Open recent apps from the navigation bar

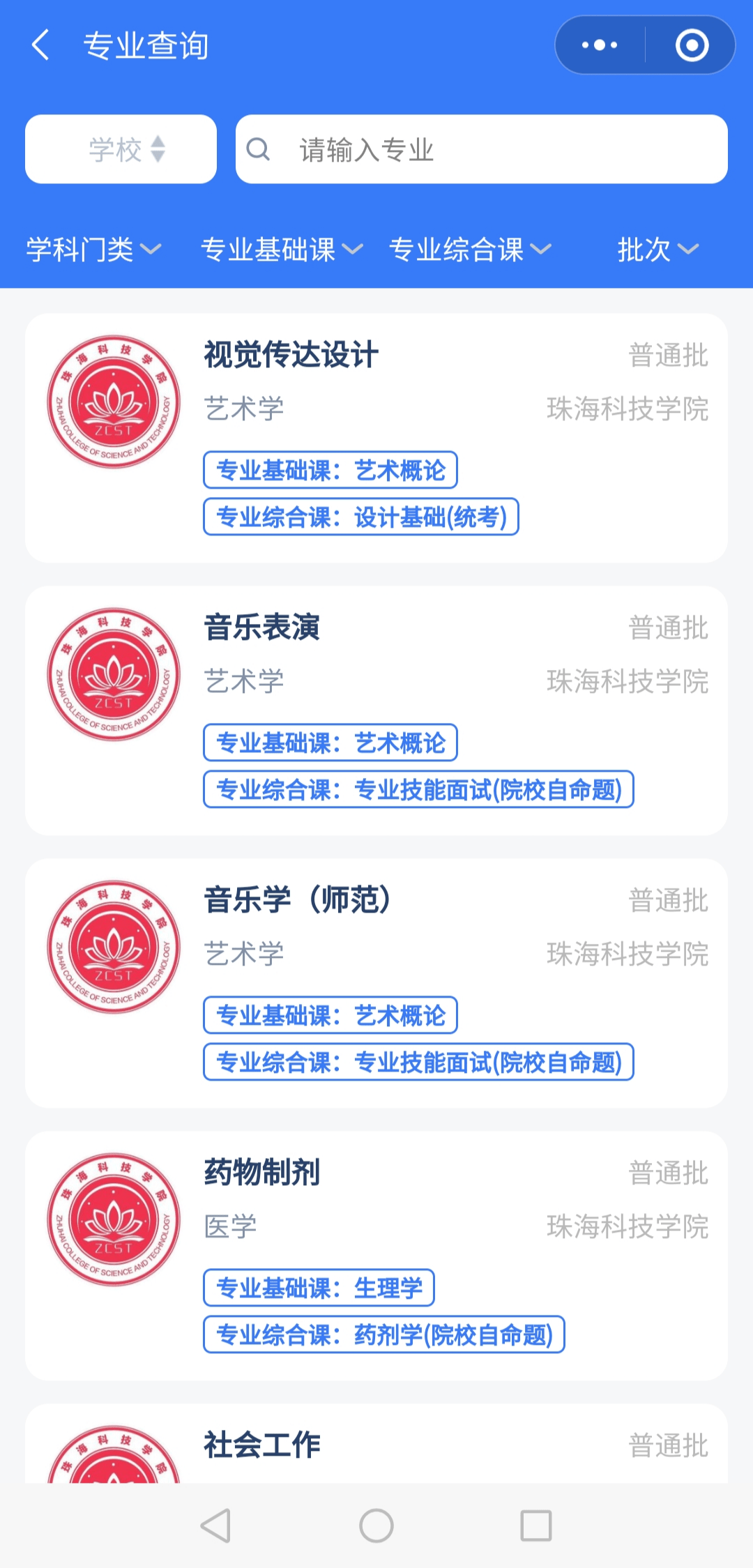(536, 1526)
